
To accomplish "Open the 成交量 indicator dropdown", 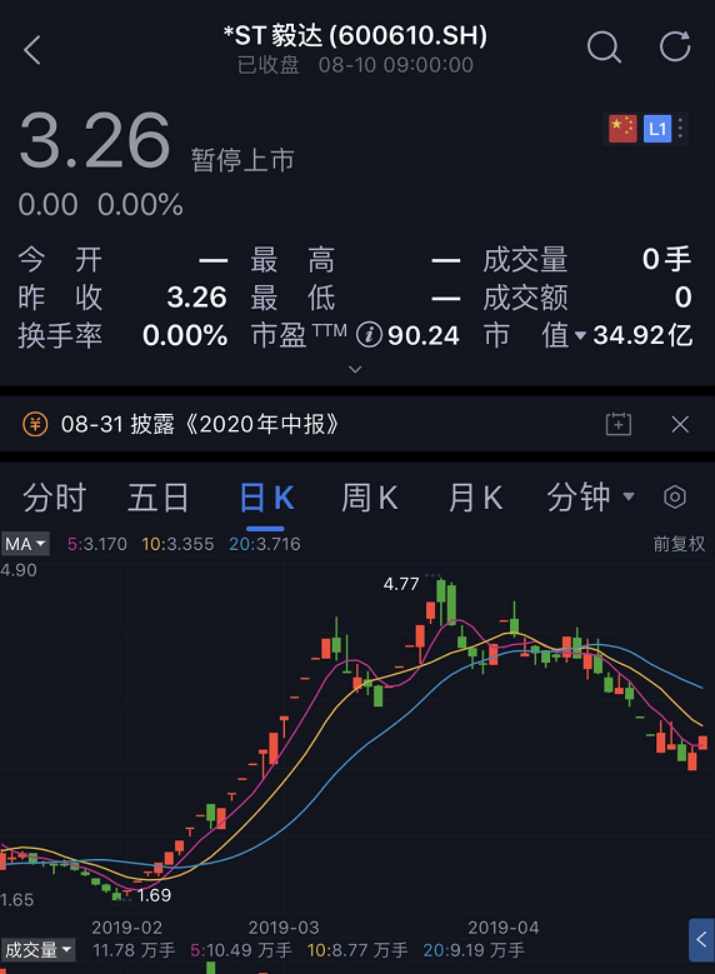I will coord(38,949).
